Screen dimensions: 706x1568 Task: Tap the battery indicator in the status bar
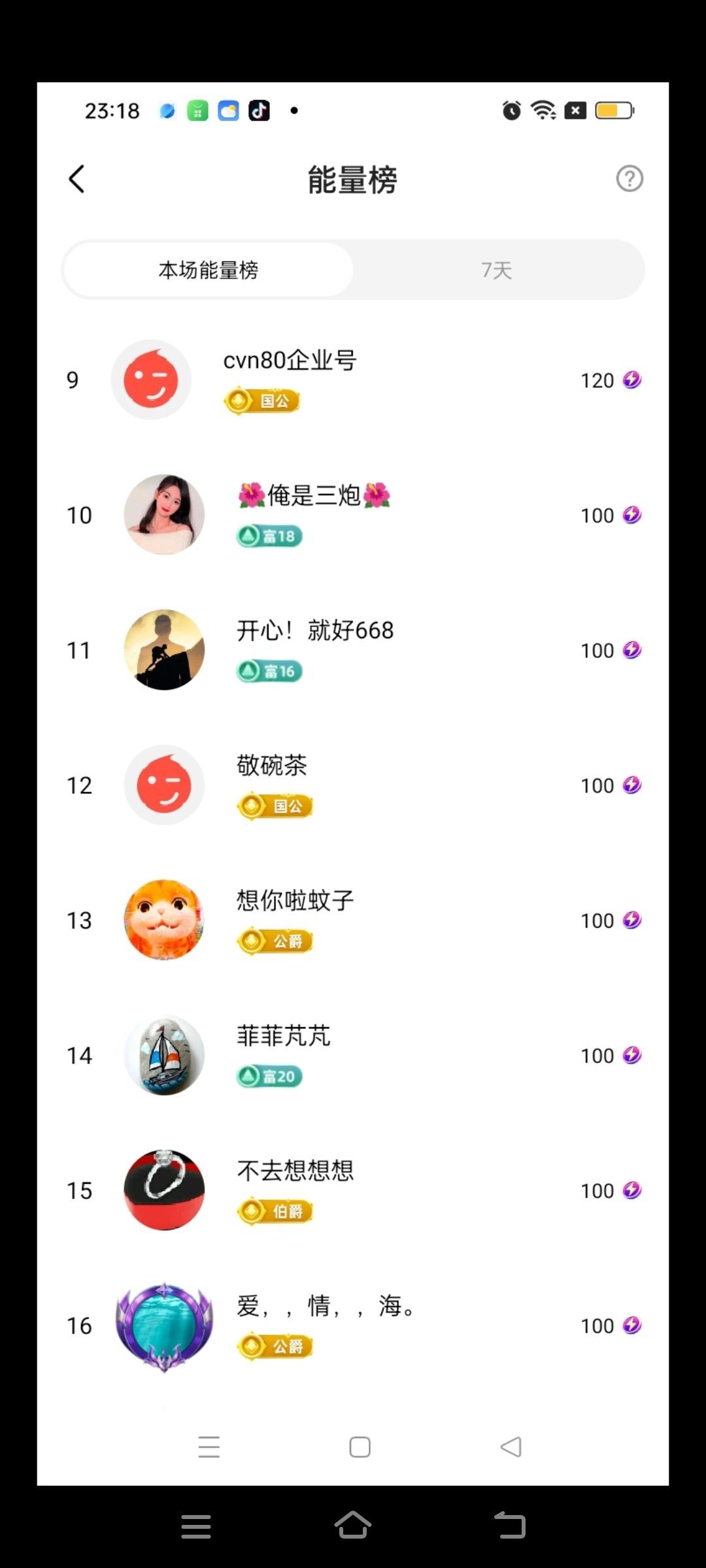(x=613, y=110)
